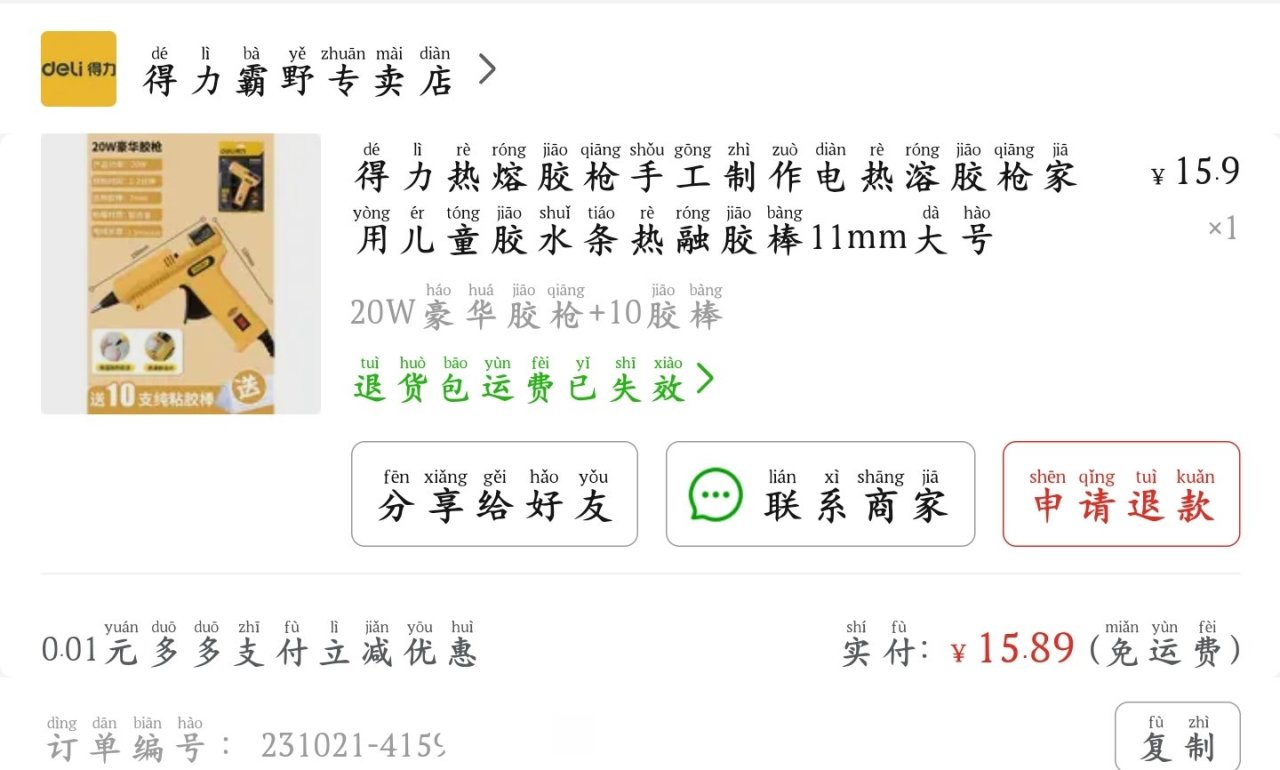The height and width of the screenshot is (770, 1280).
Task: Contact the seller via 联系商家
Action: [820, 494]
